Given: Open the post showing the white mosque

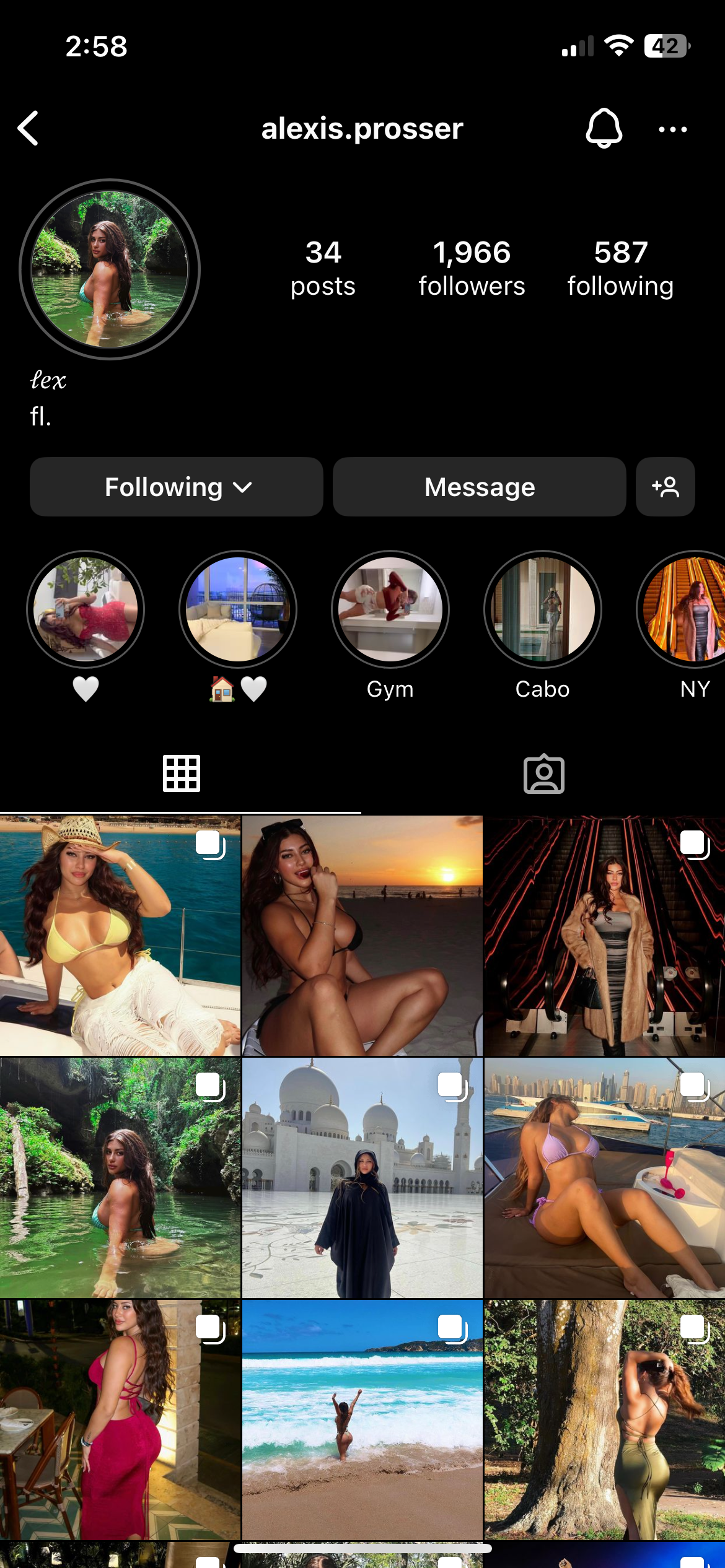Looking at the screenshot, I should point(362,1178).
